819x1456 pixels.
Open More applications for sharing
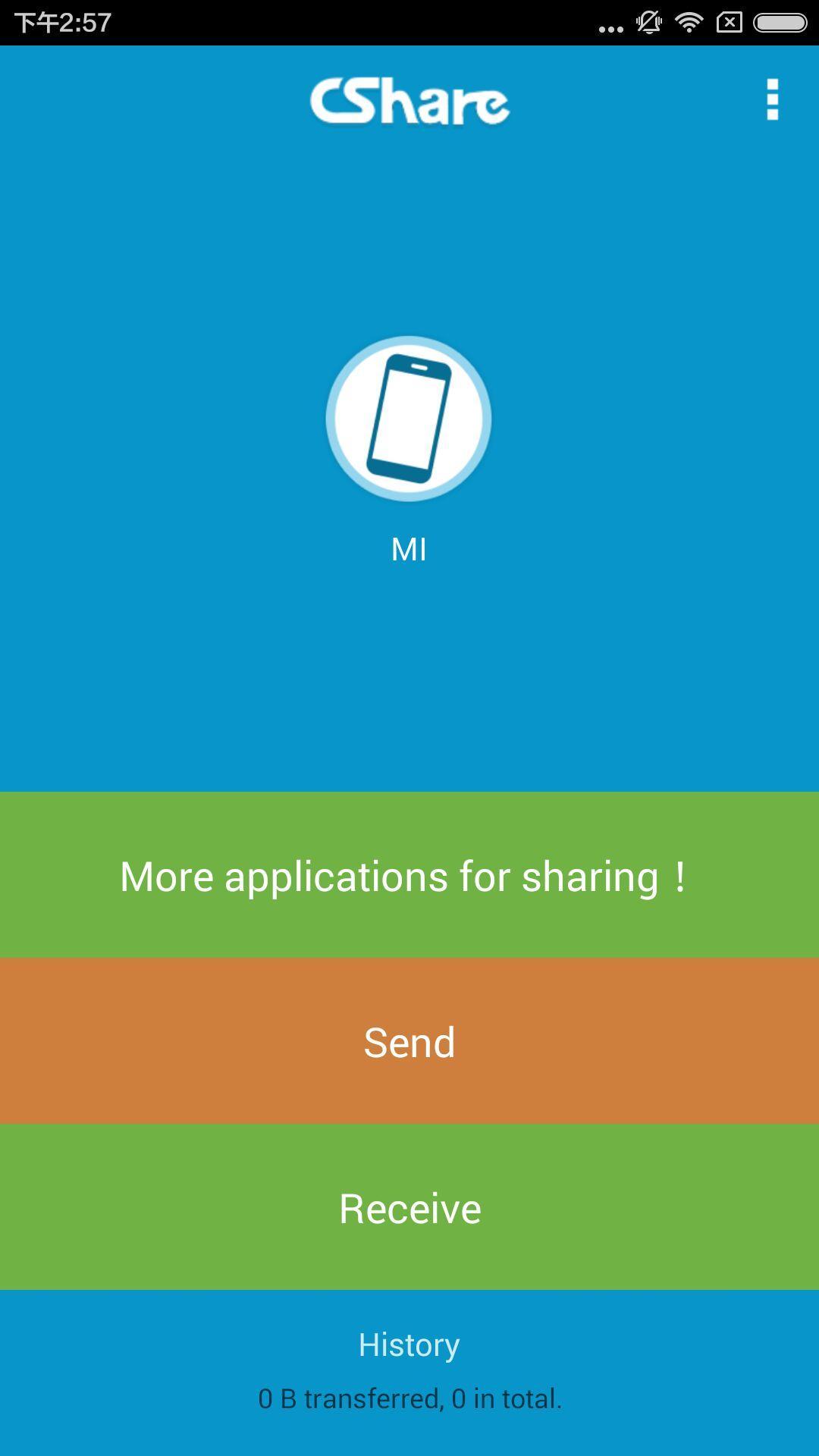[x=409, y=875]
